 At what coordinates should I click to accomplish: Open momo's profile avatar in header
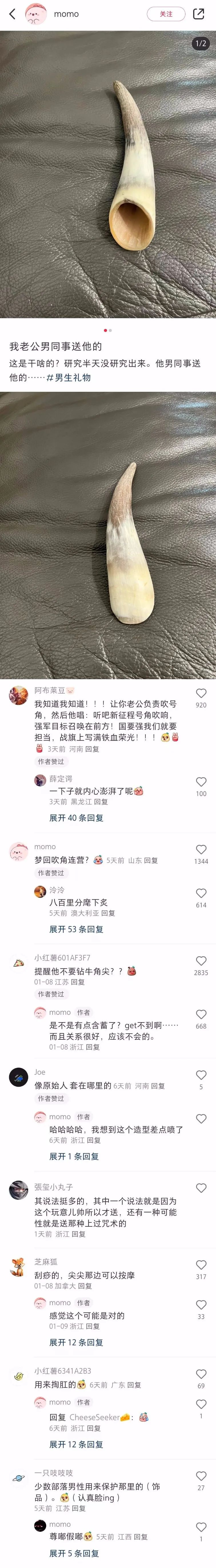click(36, 14)
